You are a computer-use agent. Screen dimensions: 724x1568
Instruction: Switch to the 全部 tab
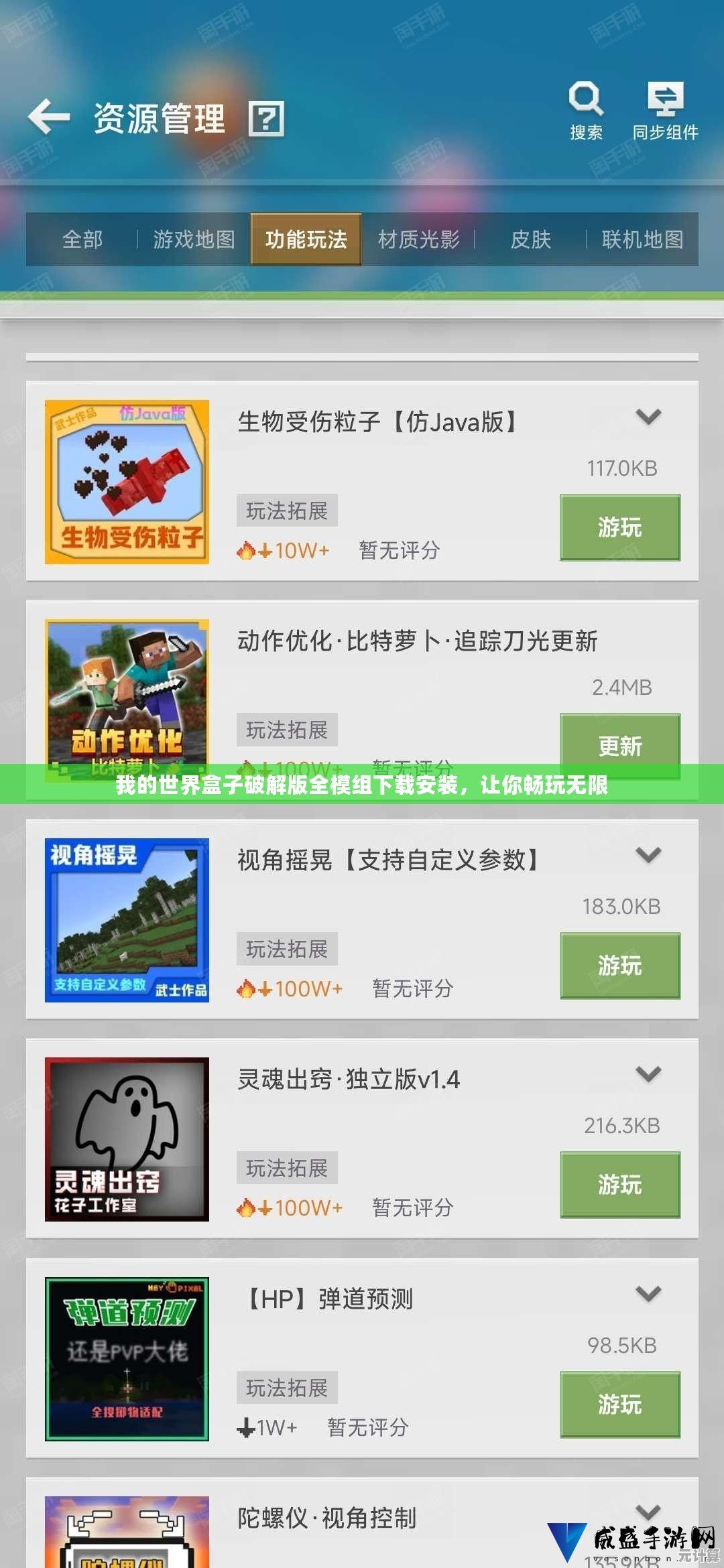pos(82,239)
